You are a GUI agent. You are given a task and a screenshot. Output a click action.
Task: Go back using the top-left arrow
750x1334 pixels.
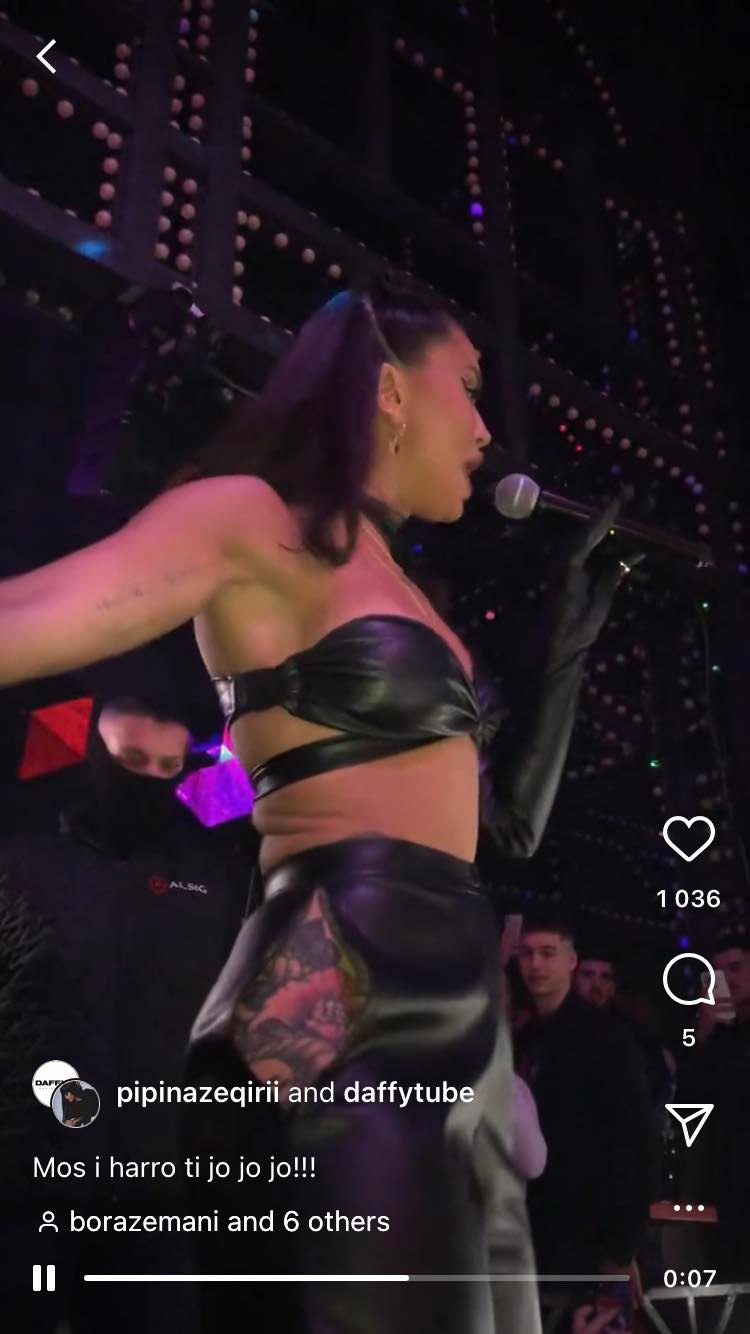[46, 56]
